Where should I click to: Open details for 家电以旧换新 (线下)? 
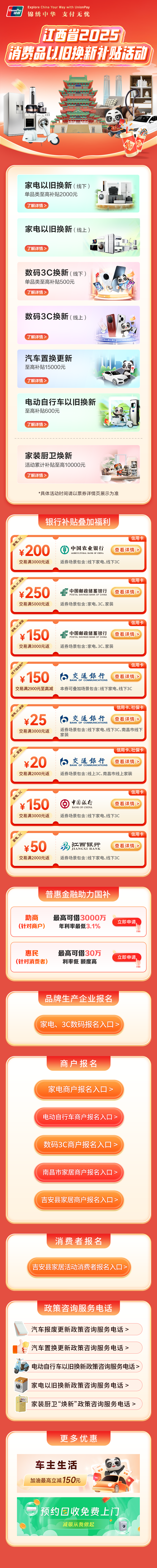(36, 205)
